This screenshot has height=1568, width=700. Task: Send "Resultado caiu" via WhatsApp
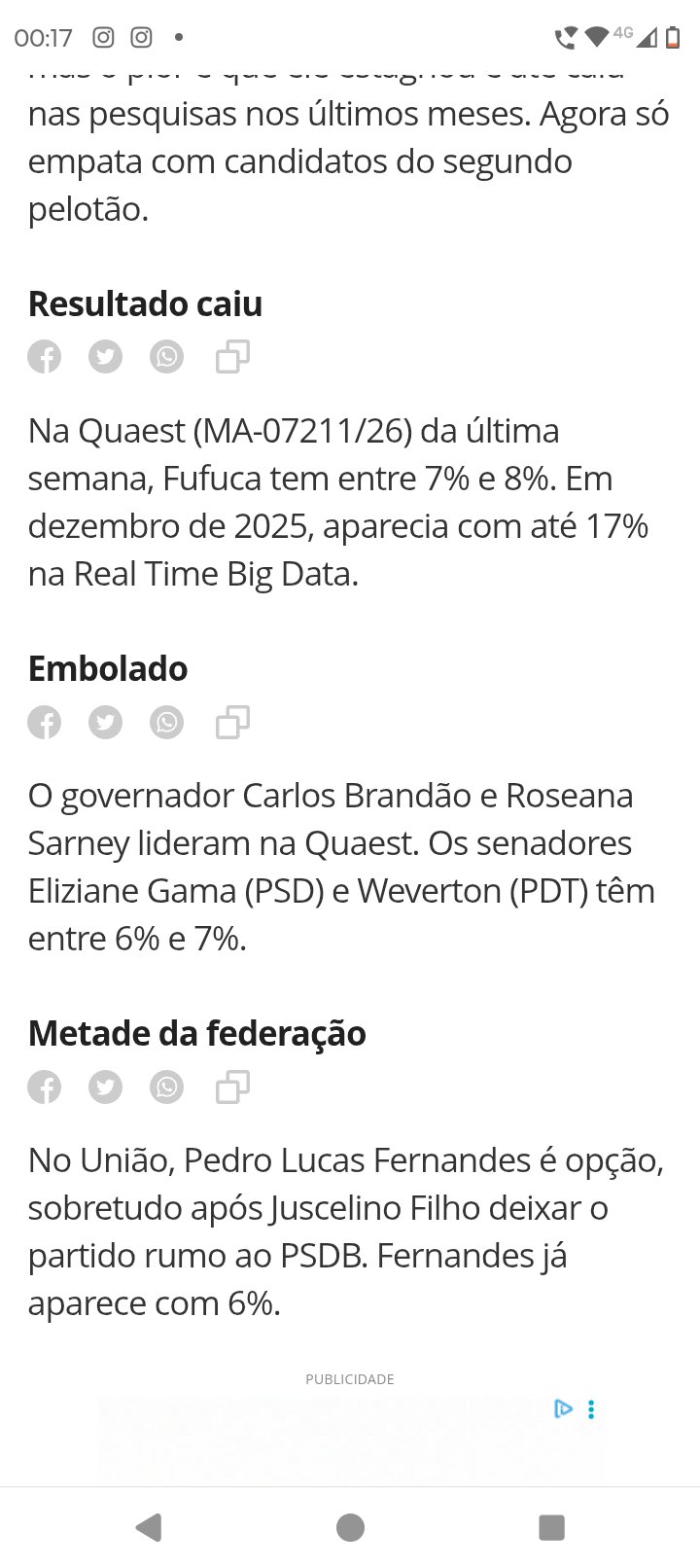[x=167, y=357]
